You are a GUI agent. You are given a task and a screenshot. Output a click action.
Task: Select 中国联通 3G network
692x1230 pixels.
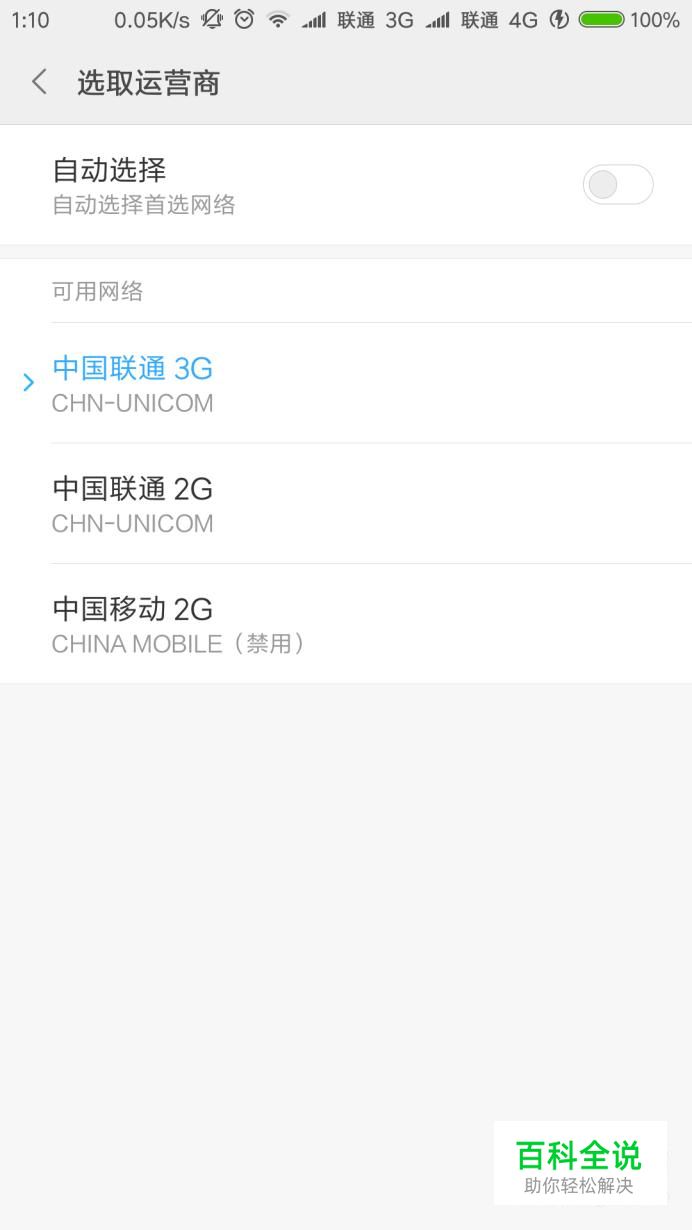[346, 383]
